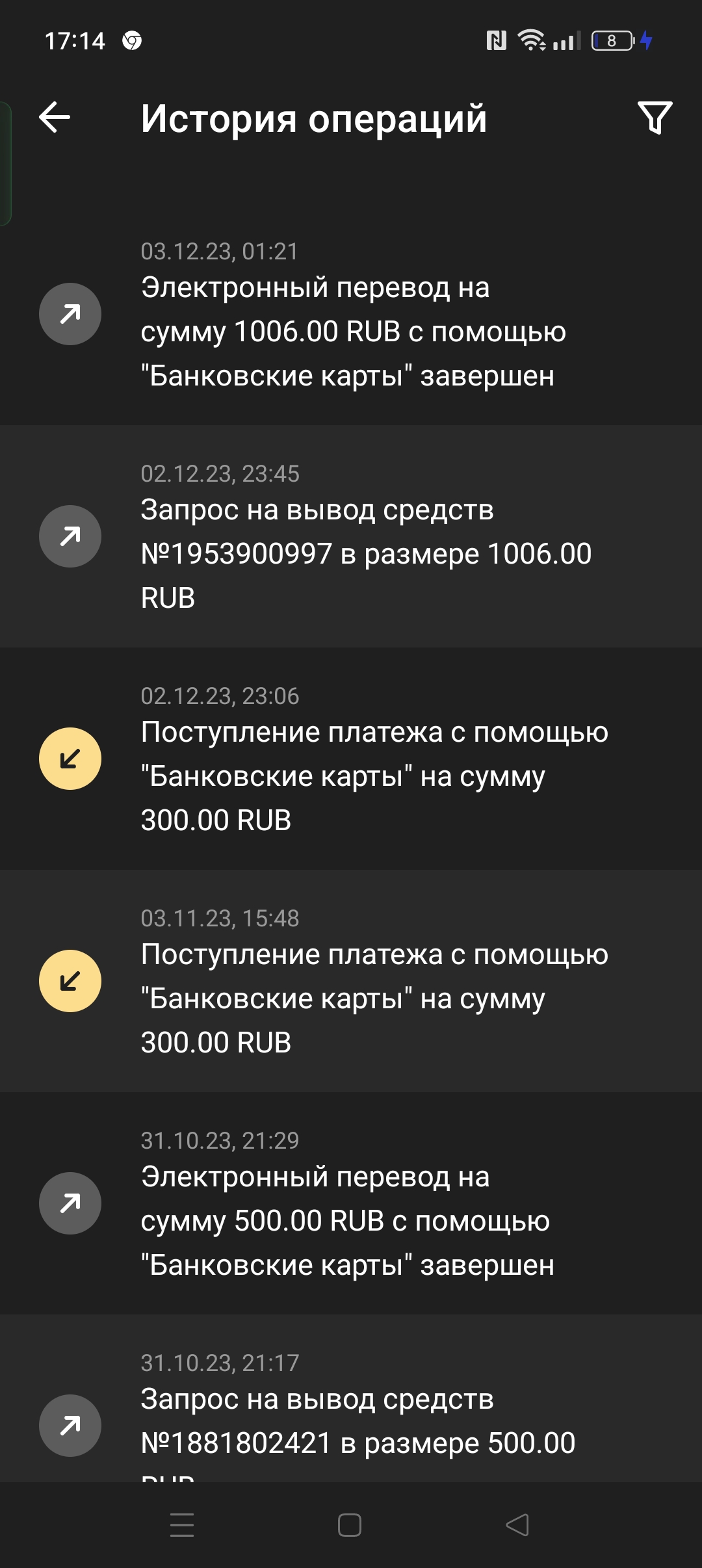Image resolution: width=702 pixels, height=1568 pixels.
Task: Open the filter for operations history
Action: point(655,118)
